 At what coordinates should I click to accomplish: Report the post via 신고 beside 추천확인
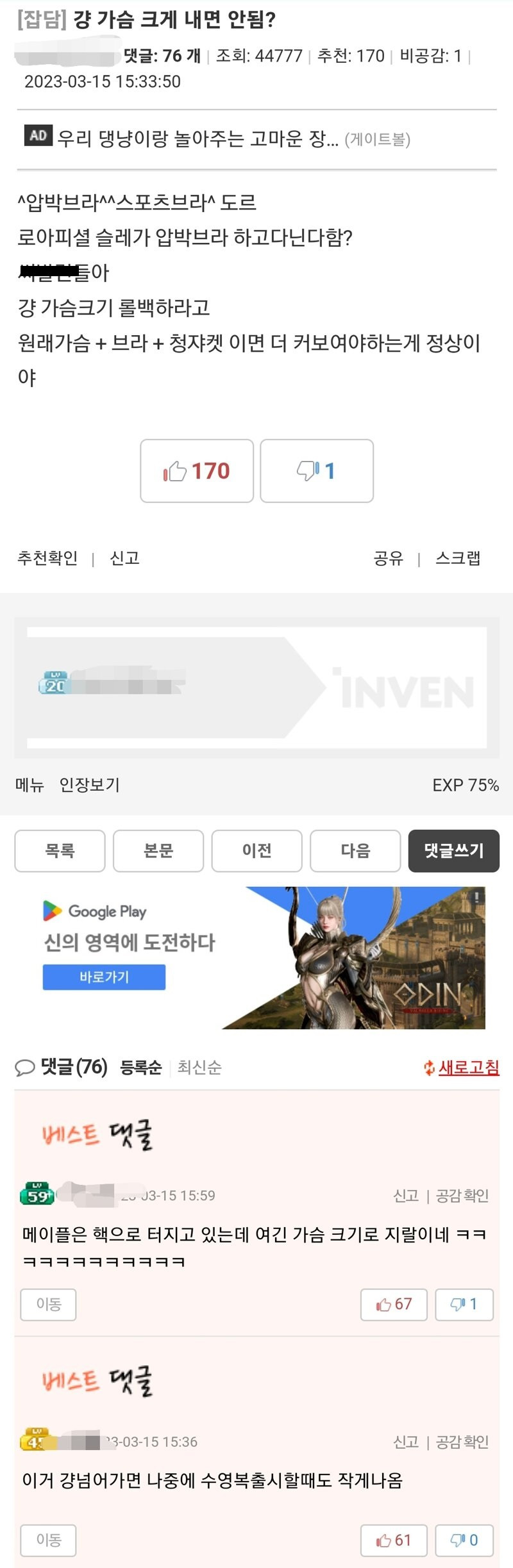coord(125,558)
